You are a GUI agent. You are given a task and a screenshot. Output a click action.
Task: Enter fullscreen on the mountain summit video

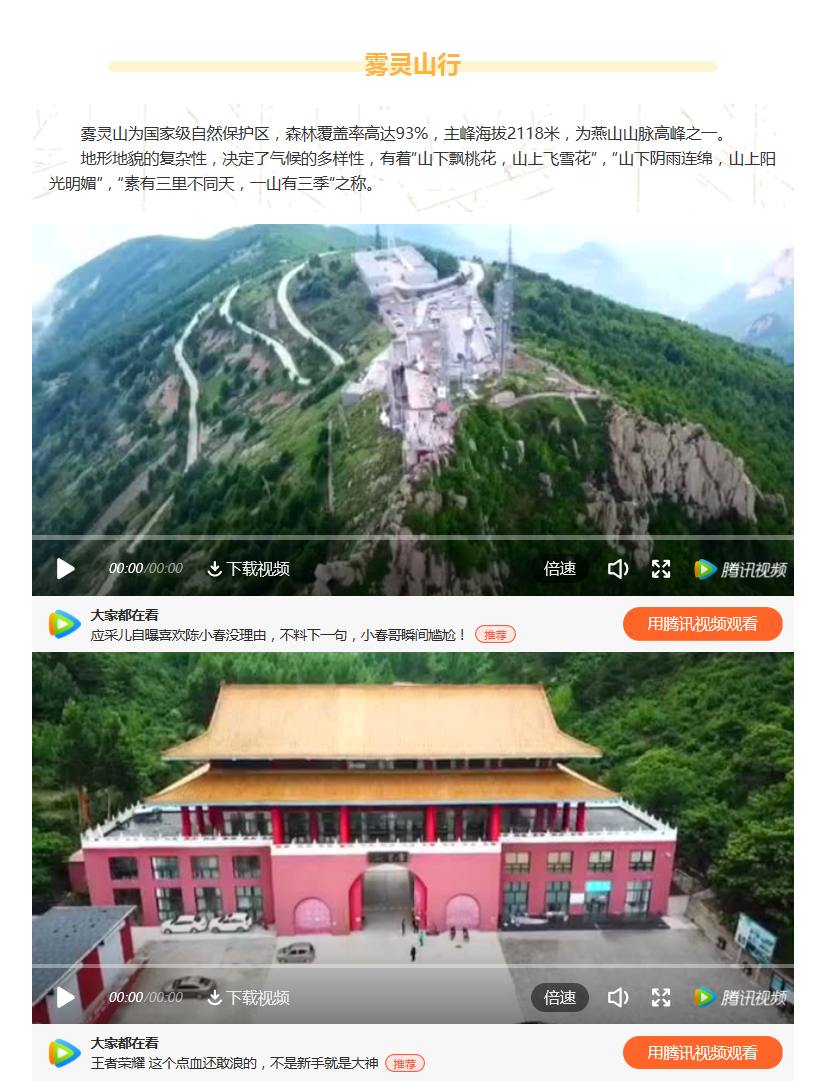pyautogui.click(x=661, y=569)
